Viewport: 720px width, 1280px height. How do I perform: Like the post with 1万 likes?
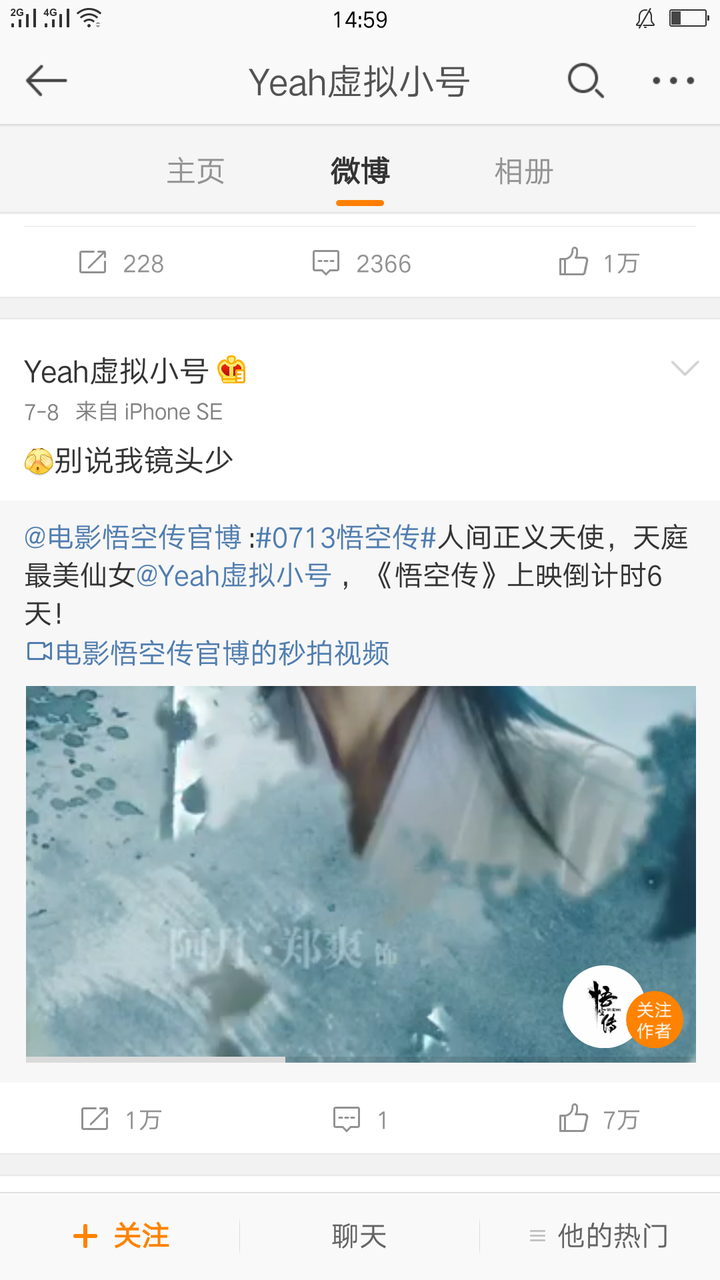598,263
